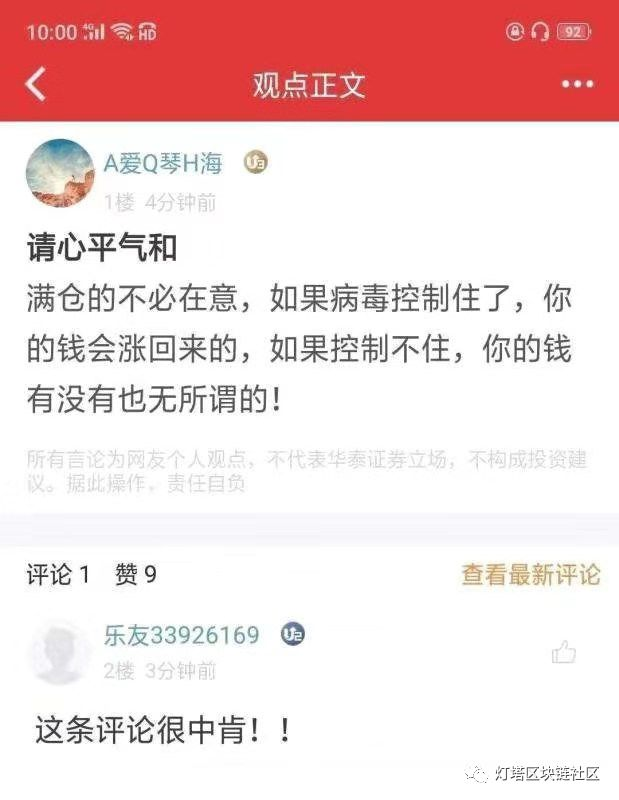Go back using the top-left arrow

36,85
